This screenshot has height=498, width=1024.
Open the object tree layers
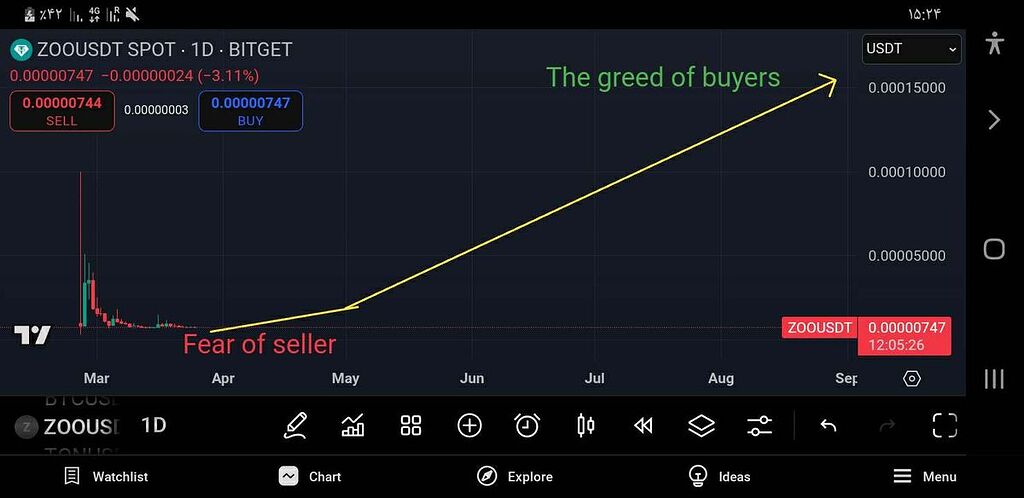701,425
